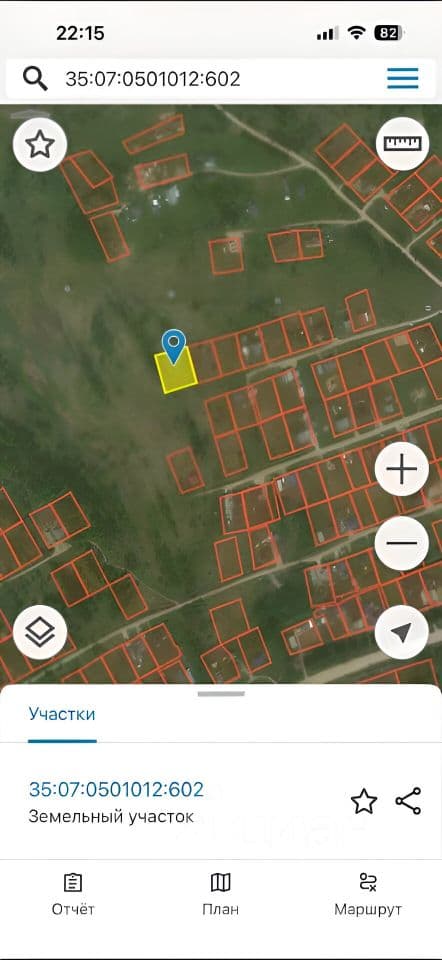
Task: Open the Отчёт section
Action: tap(73, 894)
